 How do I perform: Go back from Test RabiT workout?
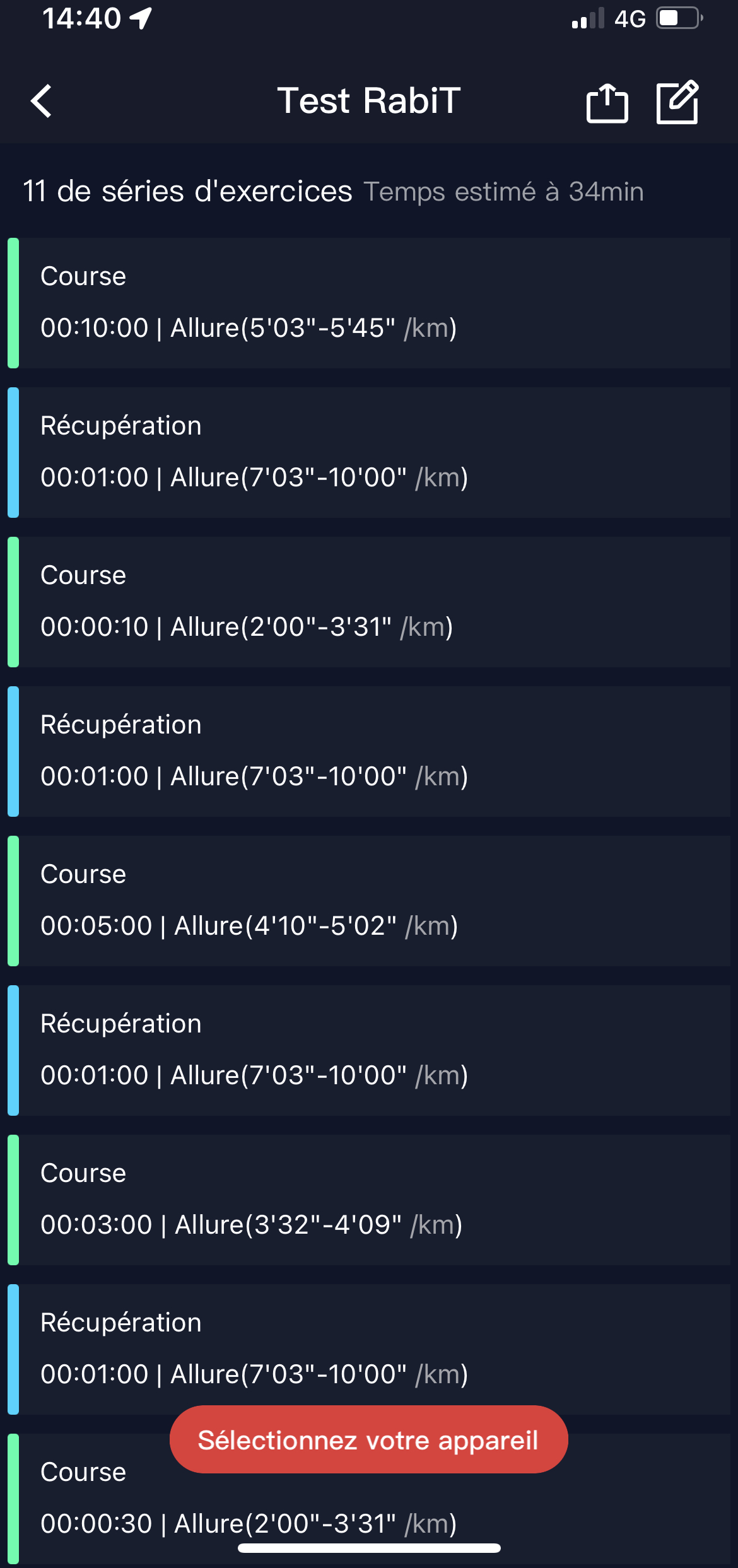pos(42,102)
